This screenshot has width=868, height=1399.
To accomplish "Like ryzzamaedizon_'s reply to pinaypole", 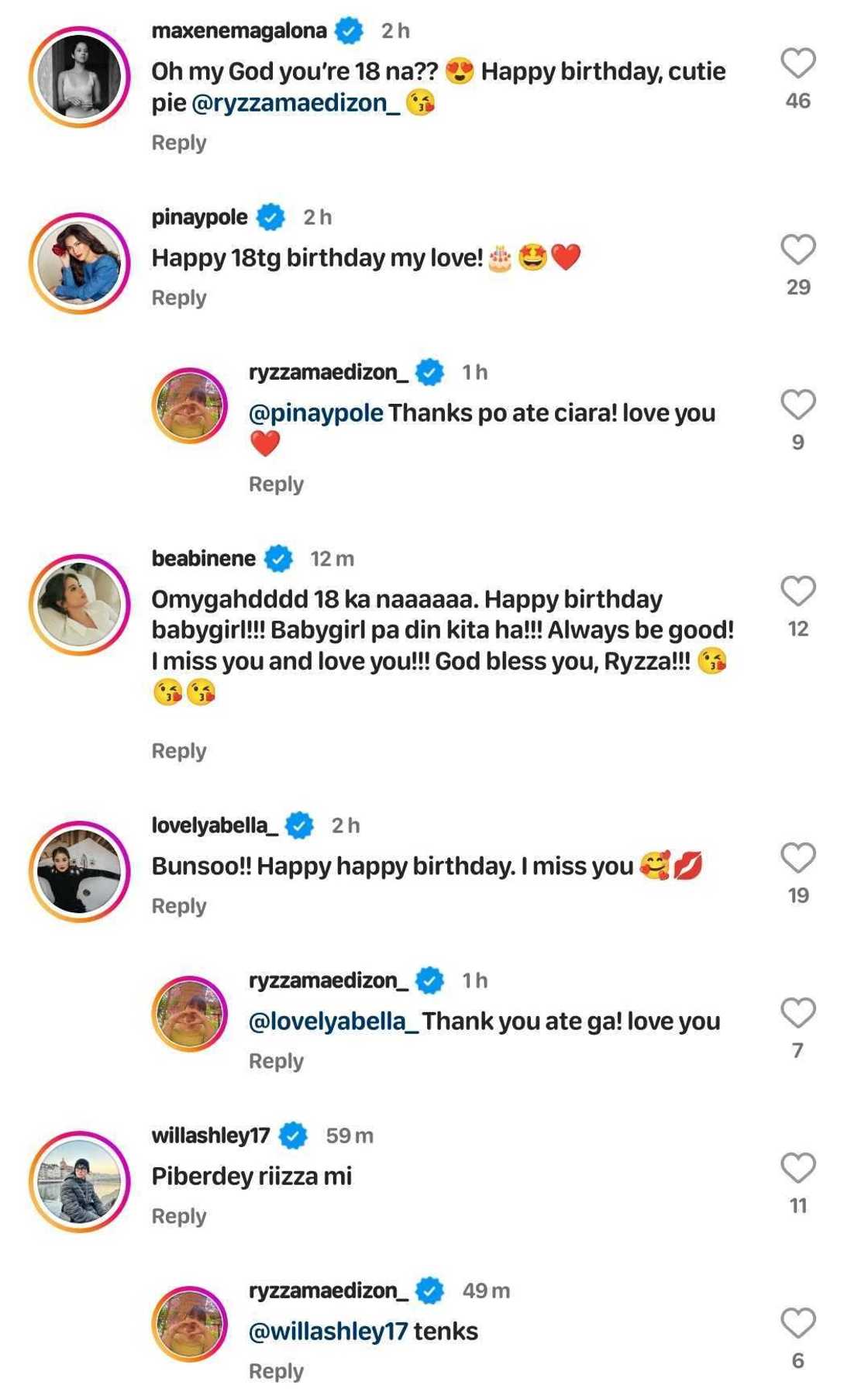I will tap(797, 405).
